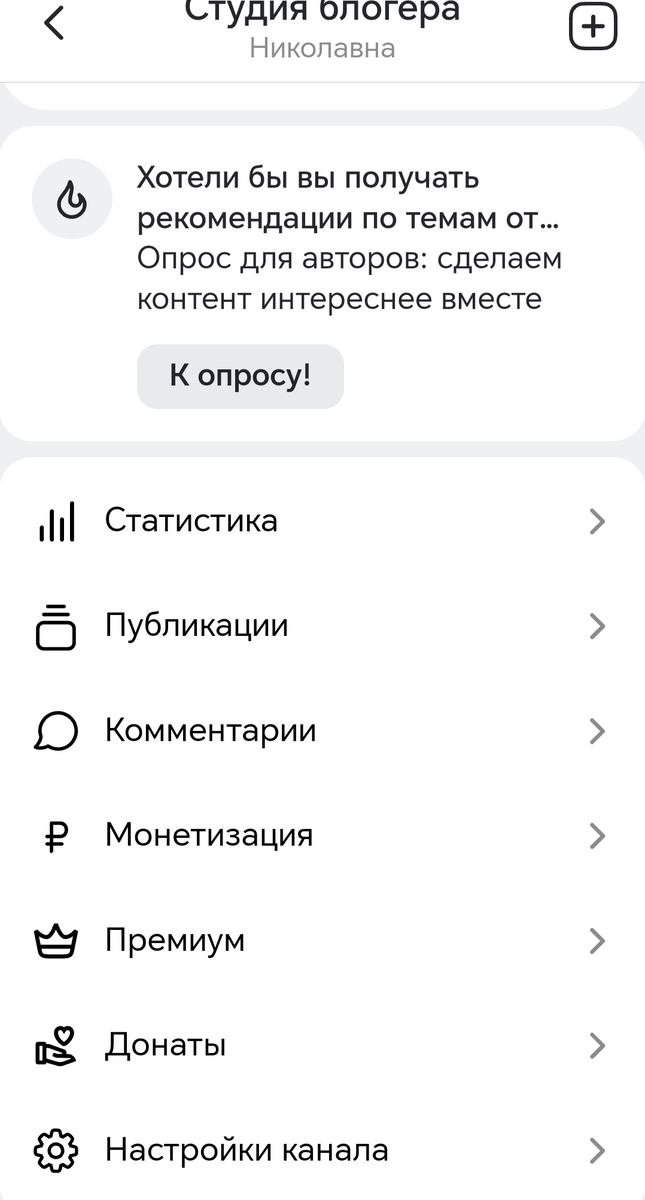Open Публикации list
This screenshot has height=1200, width=645.
322,626
